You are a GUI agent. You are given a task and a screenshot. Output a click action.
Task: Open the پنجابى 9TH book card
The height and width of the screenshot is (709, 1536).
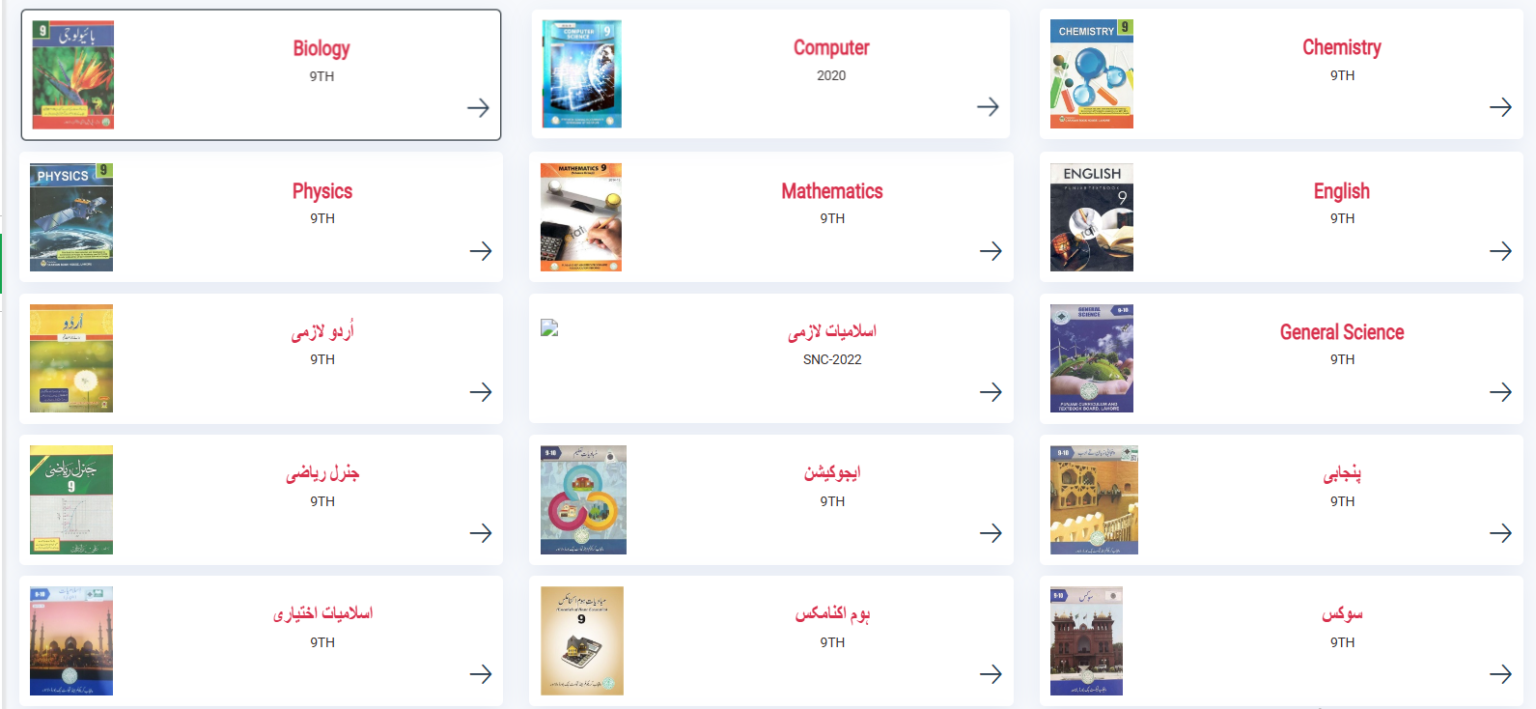tap(1341, 474)
